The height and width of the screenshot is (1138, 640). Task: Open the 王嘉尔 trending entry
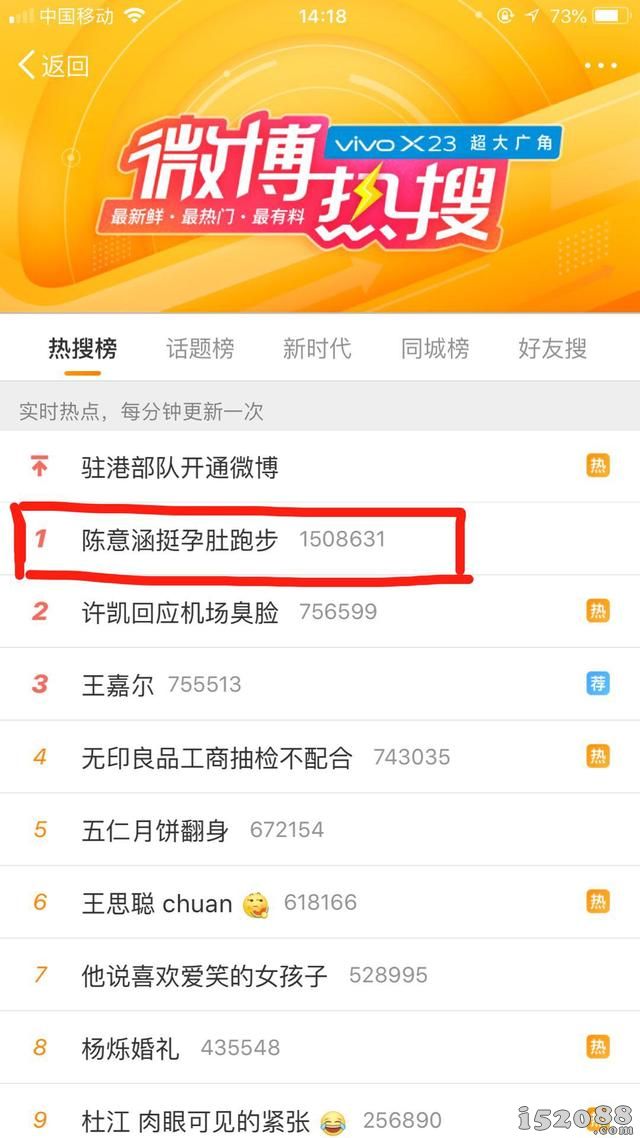(118, 685)
